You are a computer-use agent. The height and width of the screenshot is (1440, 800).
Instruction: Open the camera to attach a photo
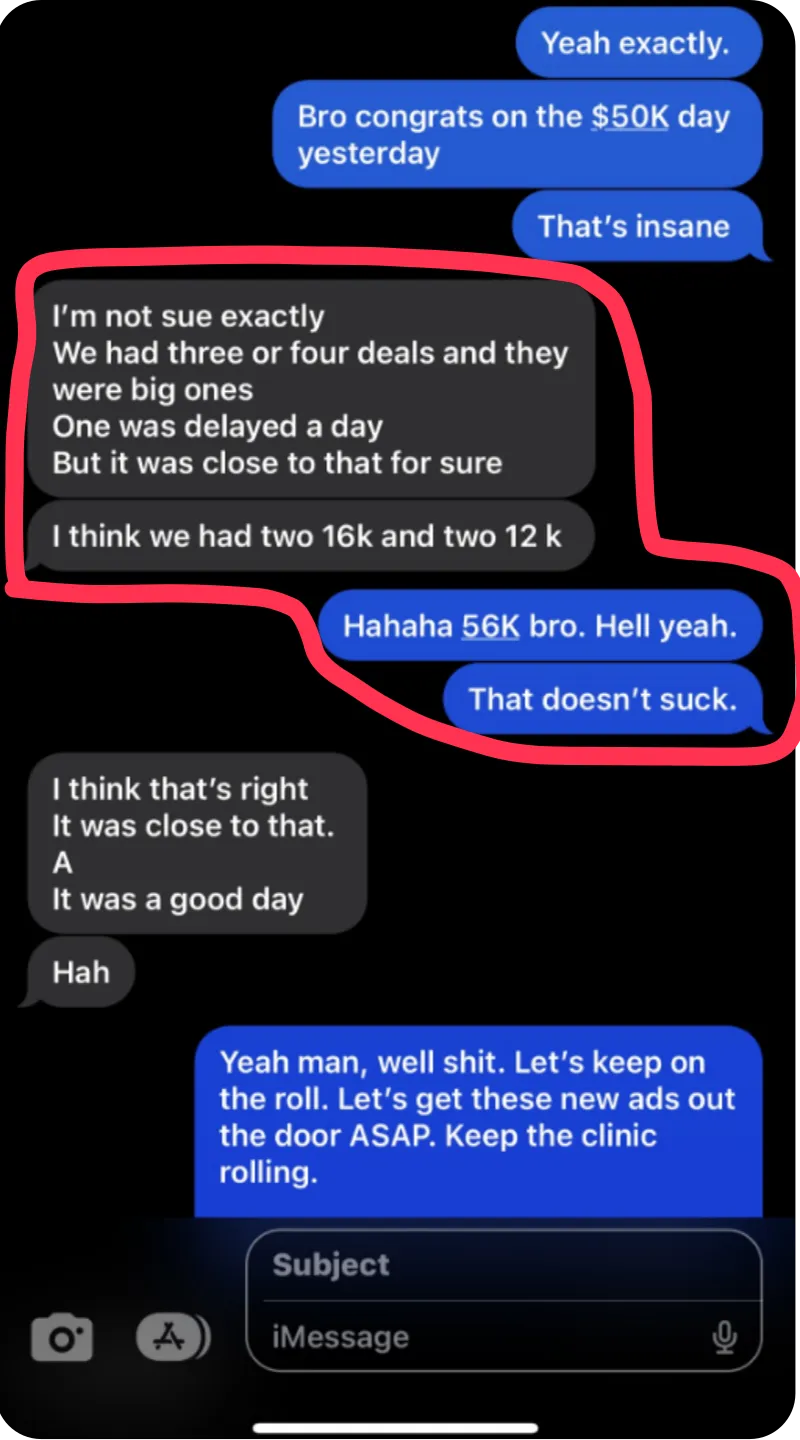click(x=62, y=1337)
